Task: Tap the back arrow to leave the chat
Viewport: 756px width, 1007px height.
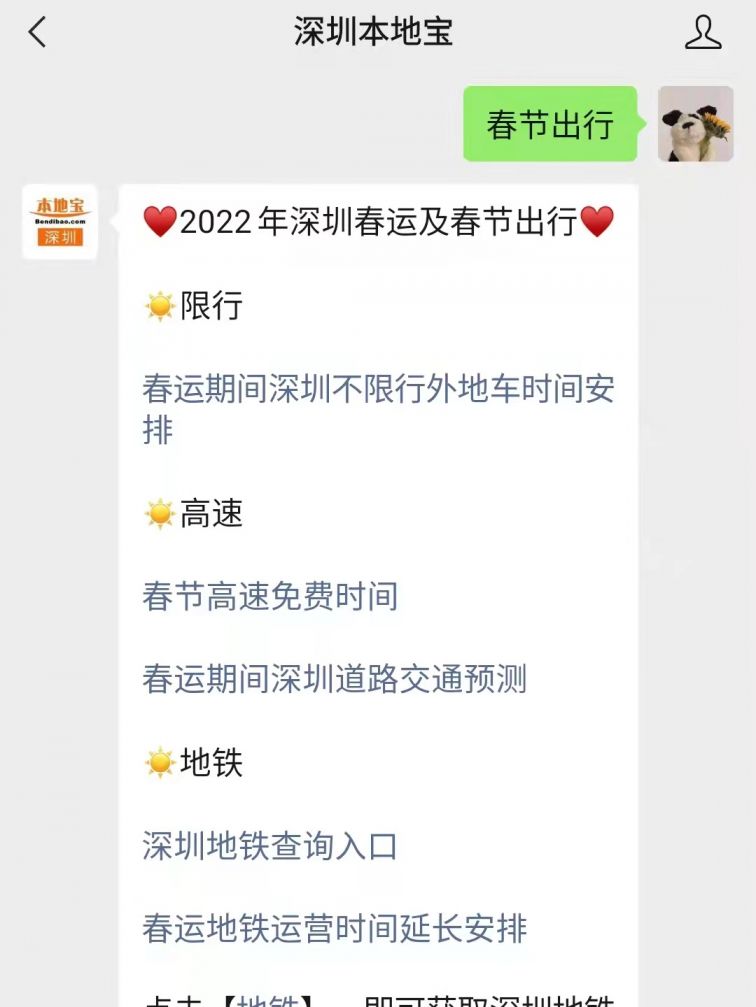Action: point(37,33)
